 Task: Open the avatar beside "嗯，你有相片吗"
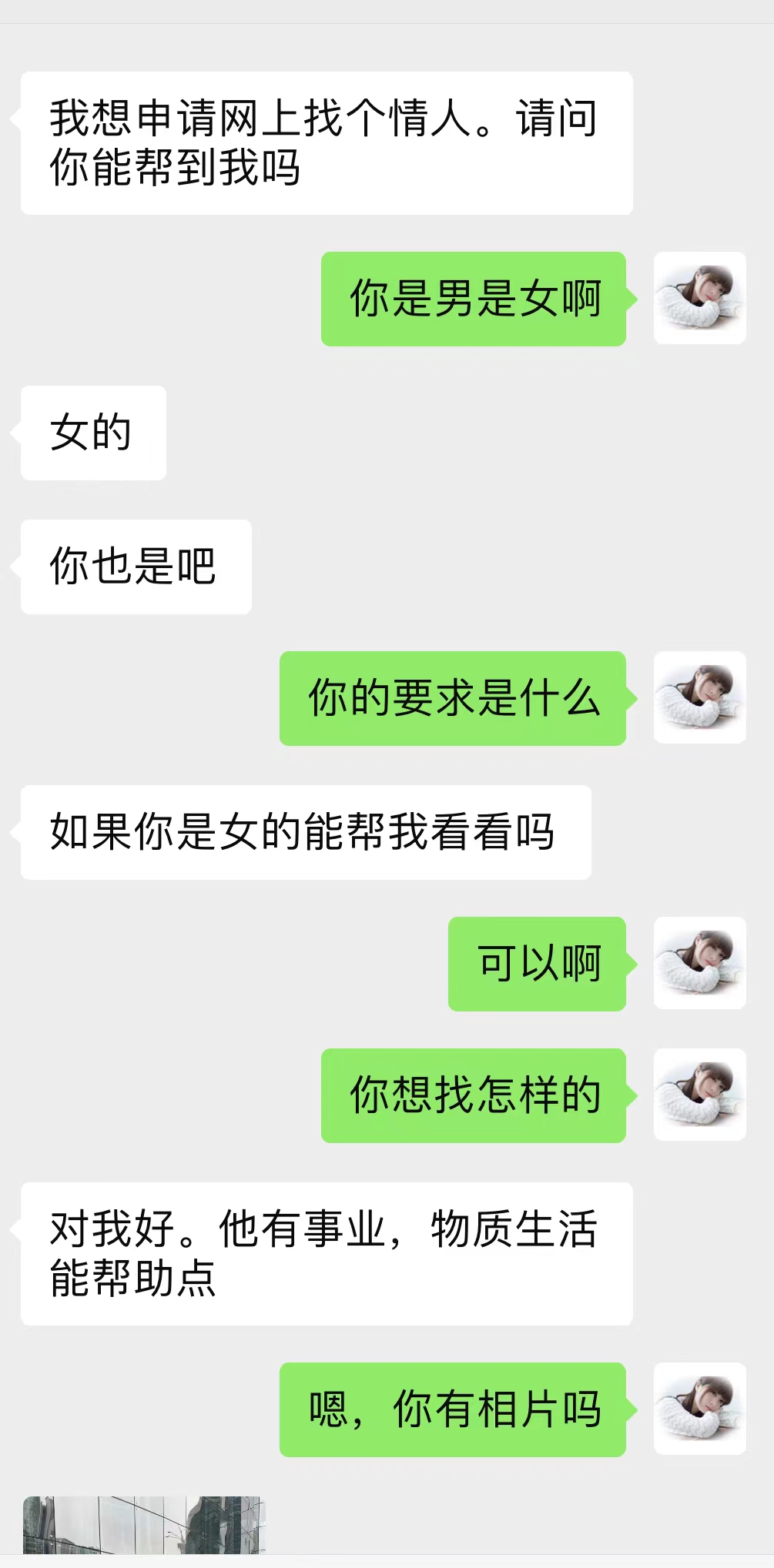coord(699,1409)
